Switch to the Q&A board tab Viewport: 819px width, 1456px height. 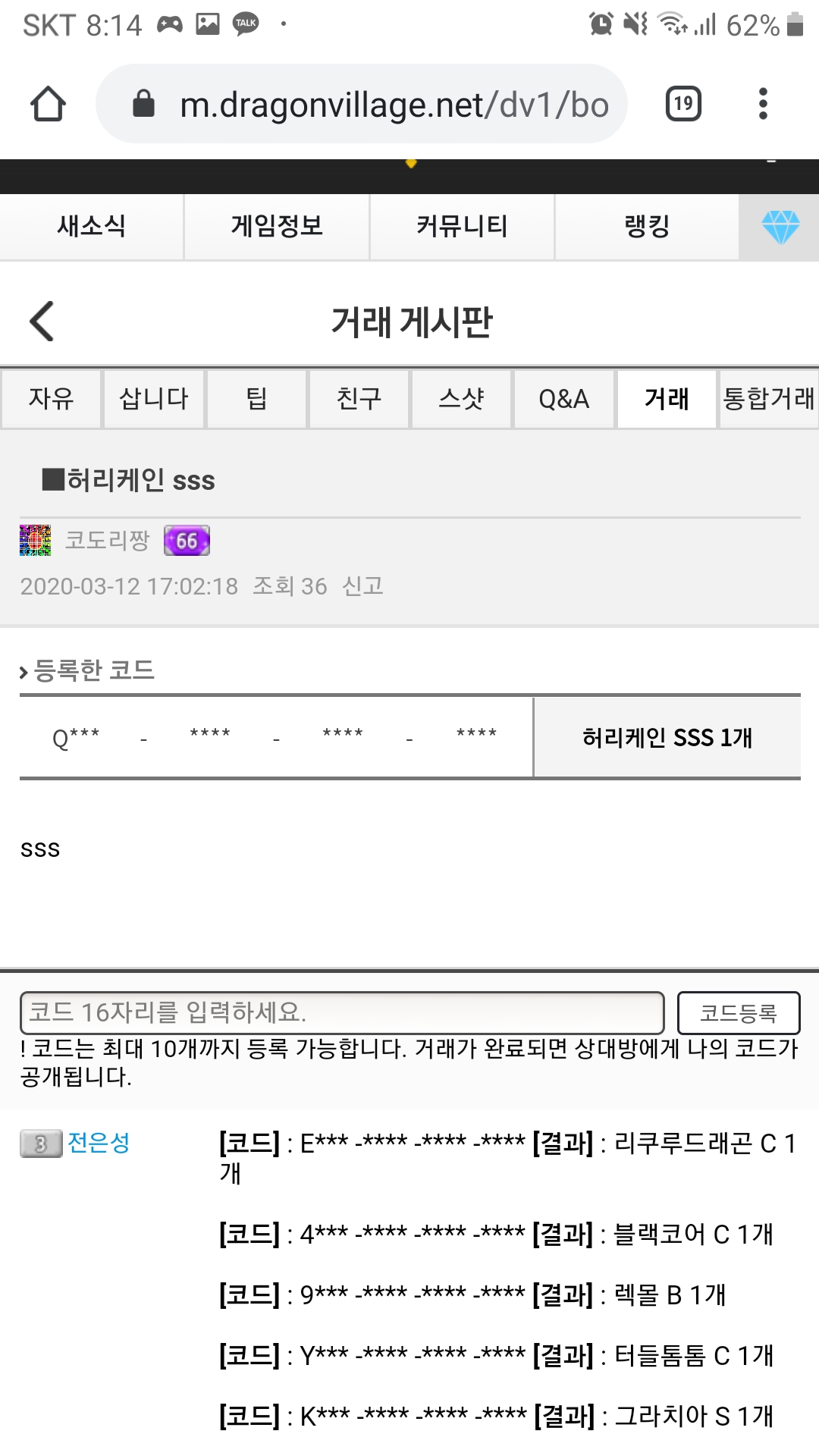(x=563, y=399)
